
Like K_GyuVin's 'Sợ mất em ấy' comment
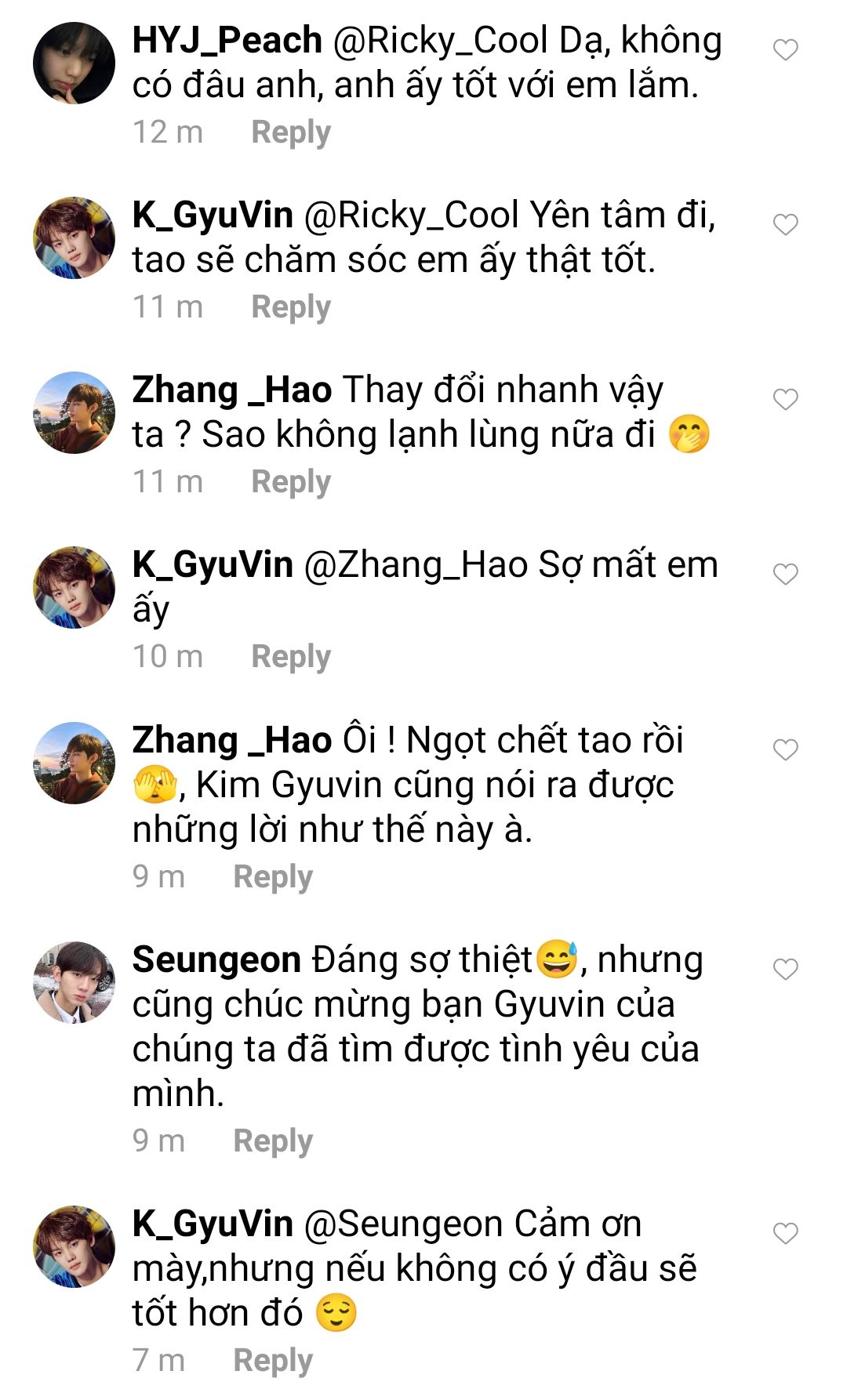tap(785, 575)
